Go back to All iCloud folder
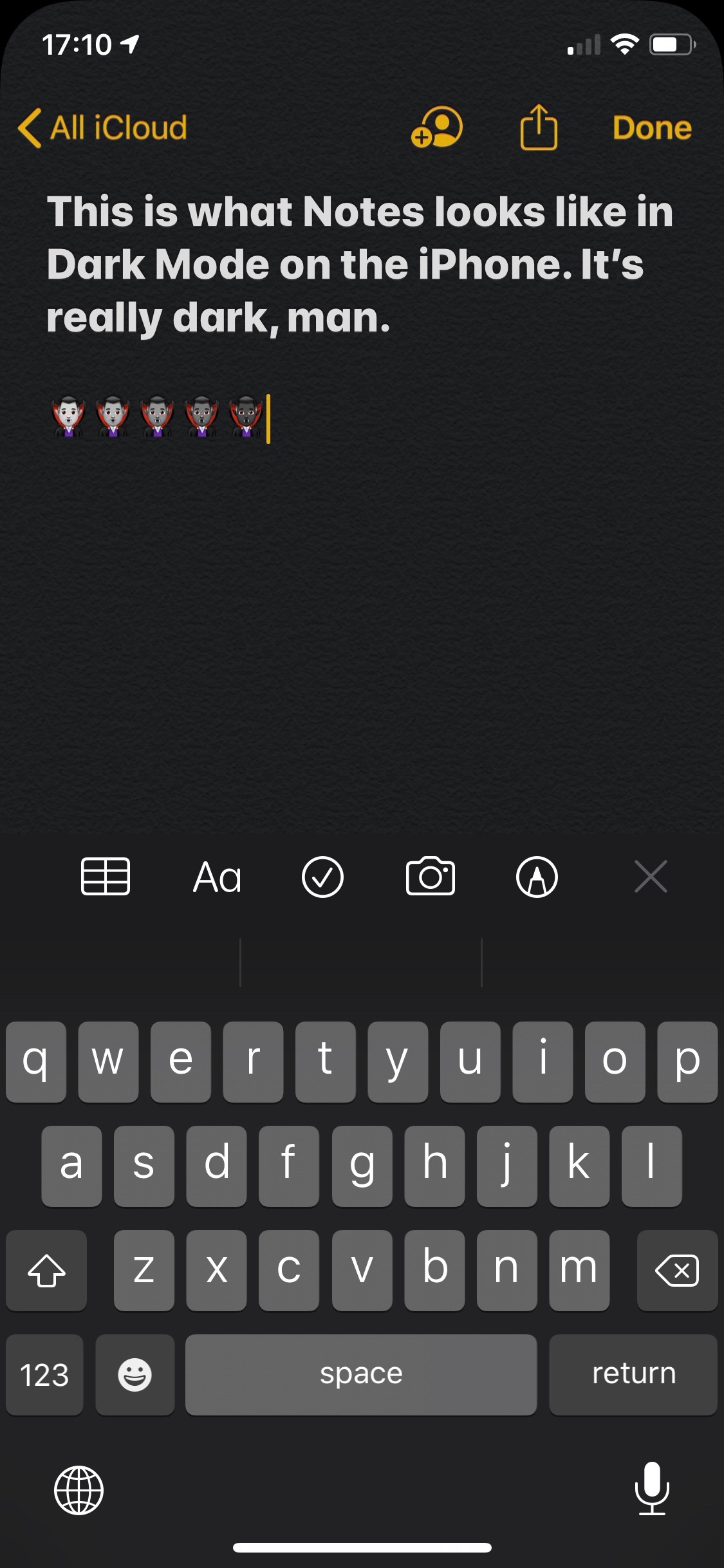 click(x=103, y=127)
